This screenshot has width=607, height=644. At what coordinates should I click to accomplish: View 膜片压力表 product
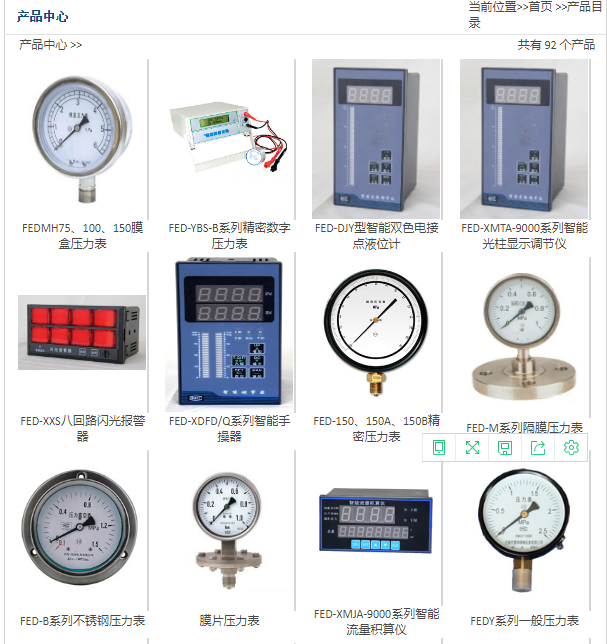229,621
